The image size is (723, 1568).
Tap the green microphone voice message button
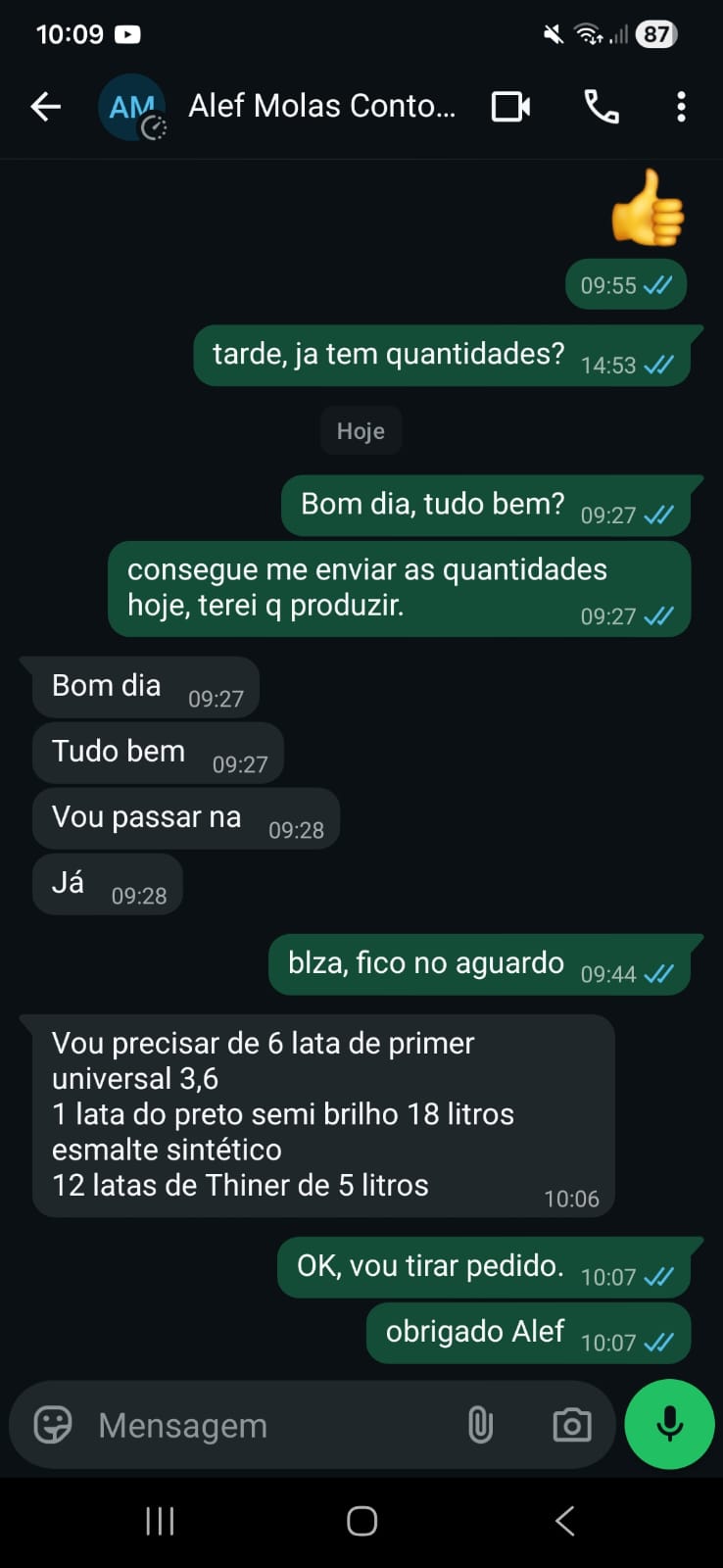(670, 1423)
